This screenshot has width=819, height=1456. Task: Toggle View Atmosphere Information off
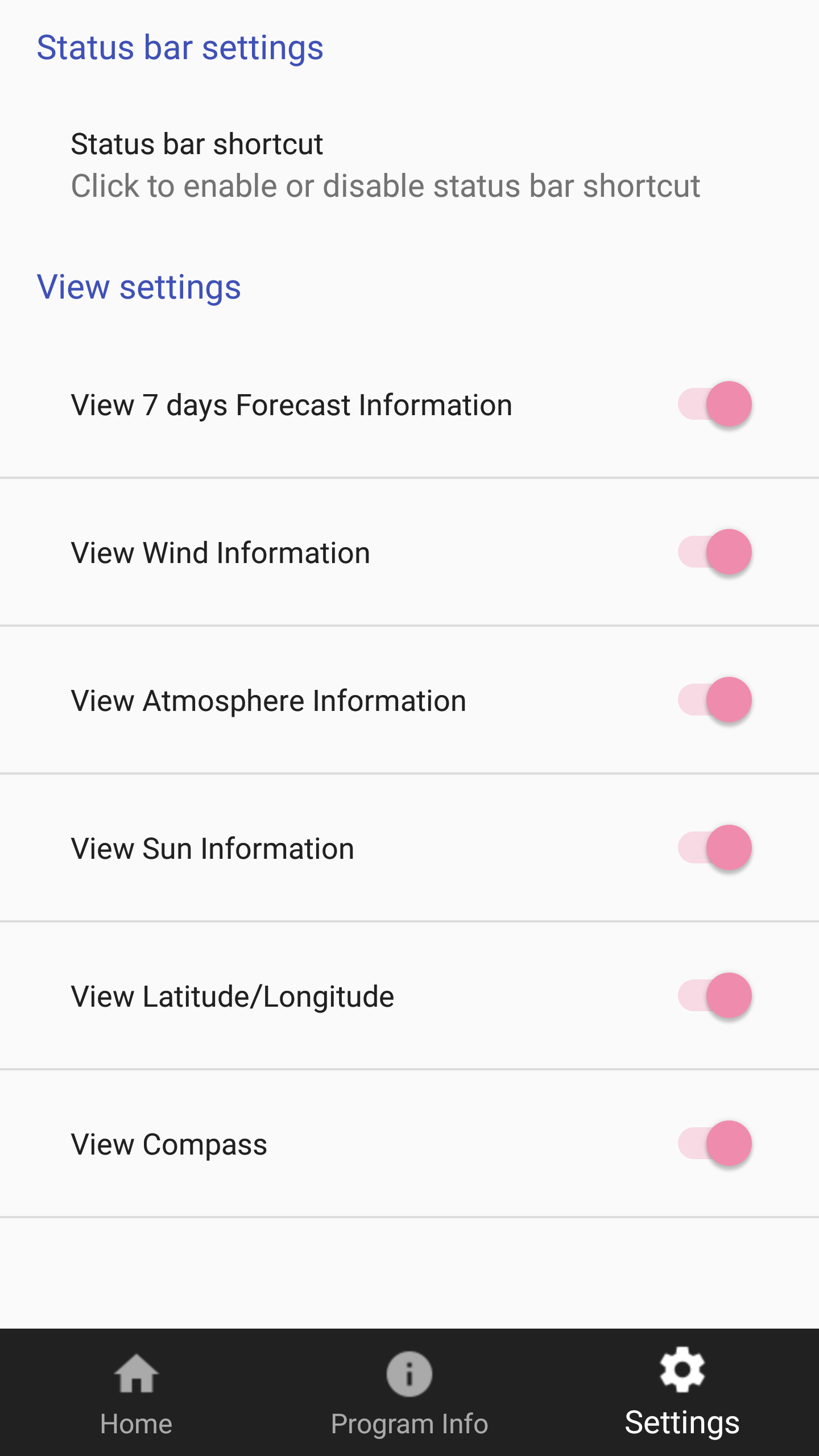715,700
